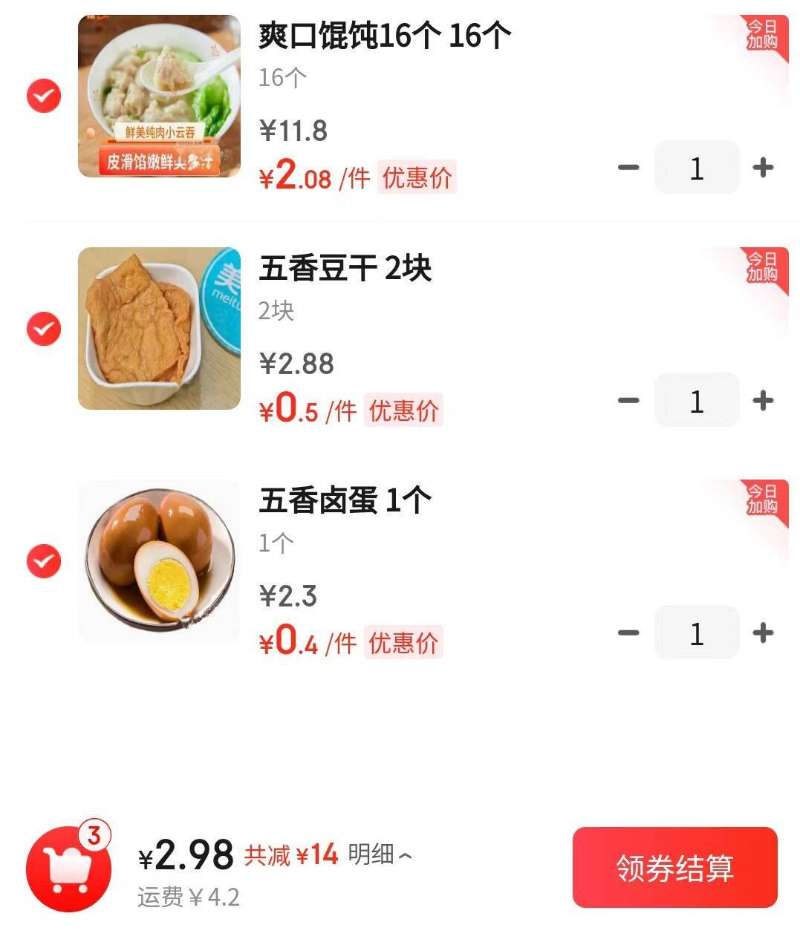Image resolution: width=800 pixels, height=945 pixels.
Task: Decrease quantity of 五香豆干 with minus button
Action: 629,399
